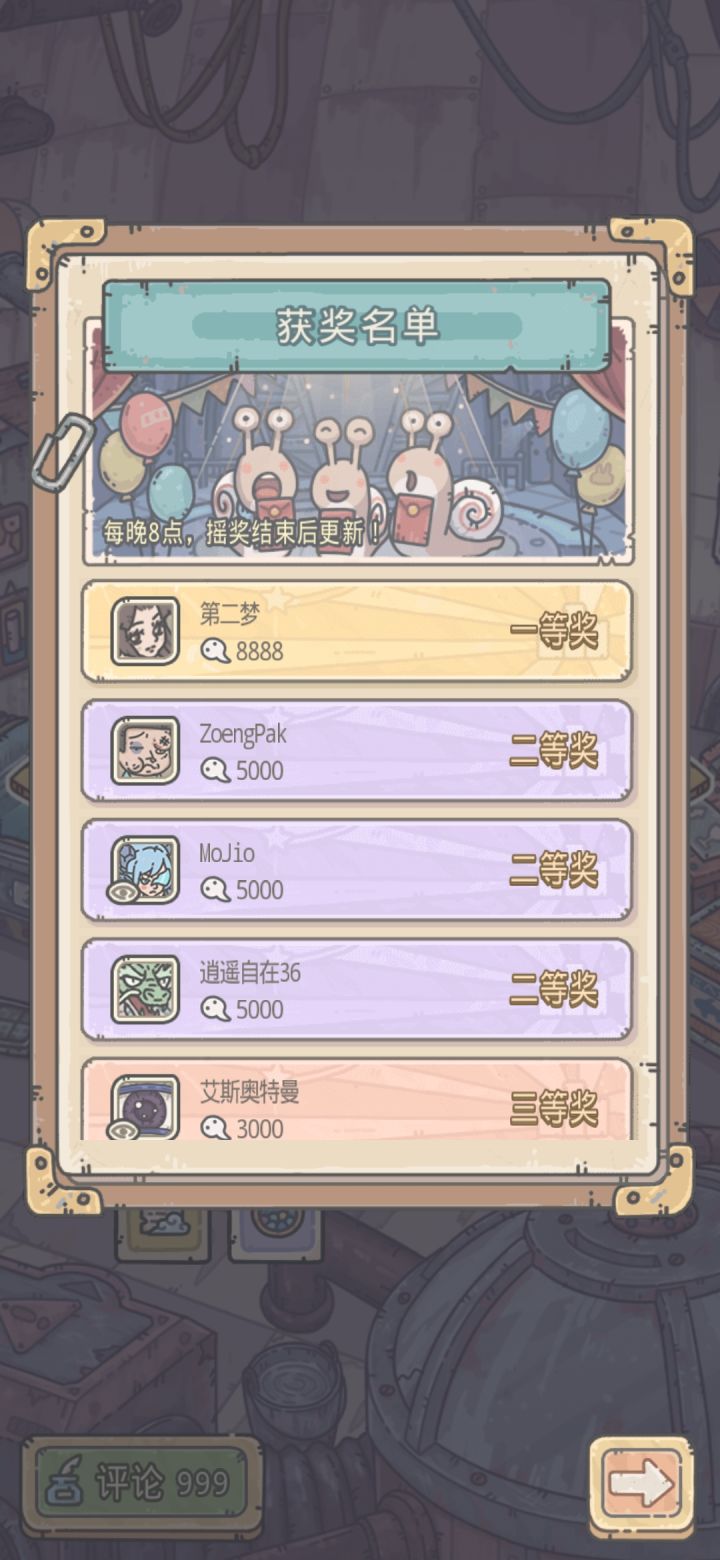
Task: Click 逍遥自在36's green dragon avatar
Action: pyautogui.click(x=143, y=990)
